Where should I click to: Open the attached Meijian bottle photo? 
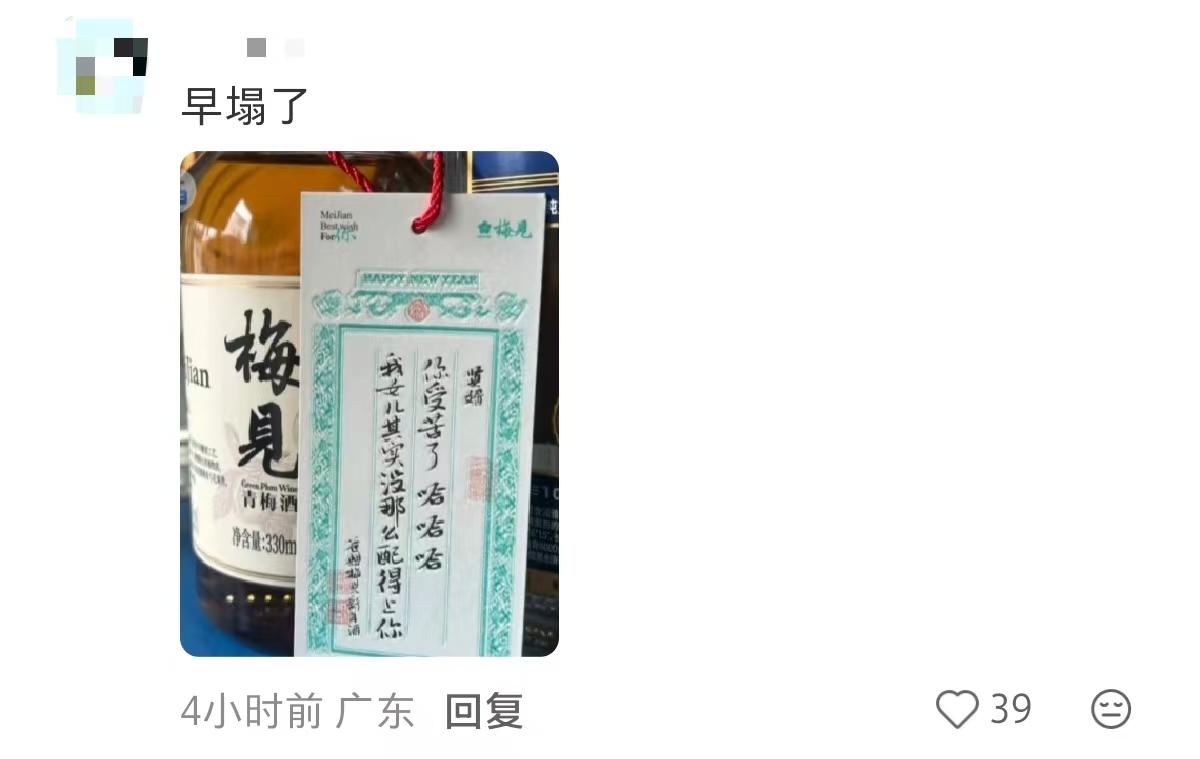click(x=369, y=403)
